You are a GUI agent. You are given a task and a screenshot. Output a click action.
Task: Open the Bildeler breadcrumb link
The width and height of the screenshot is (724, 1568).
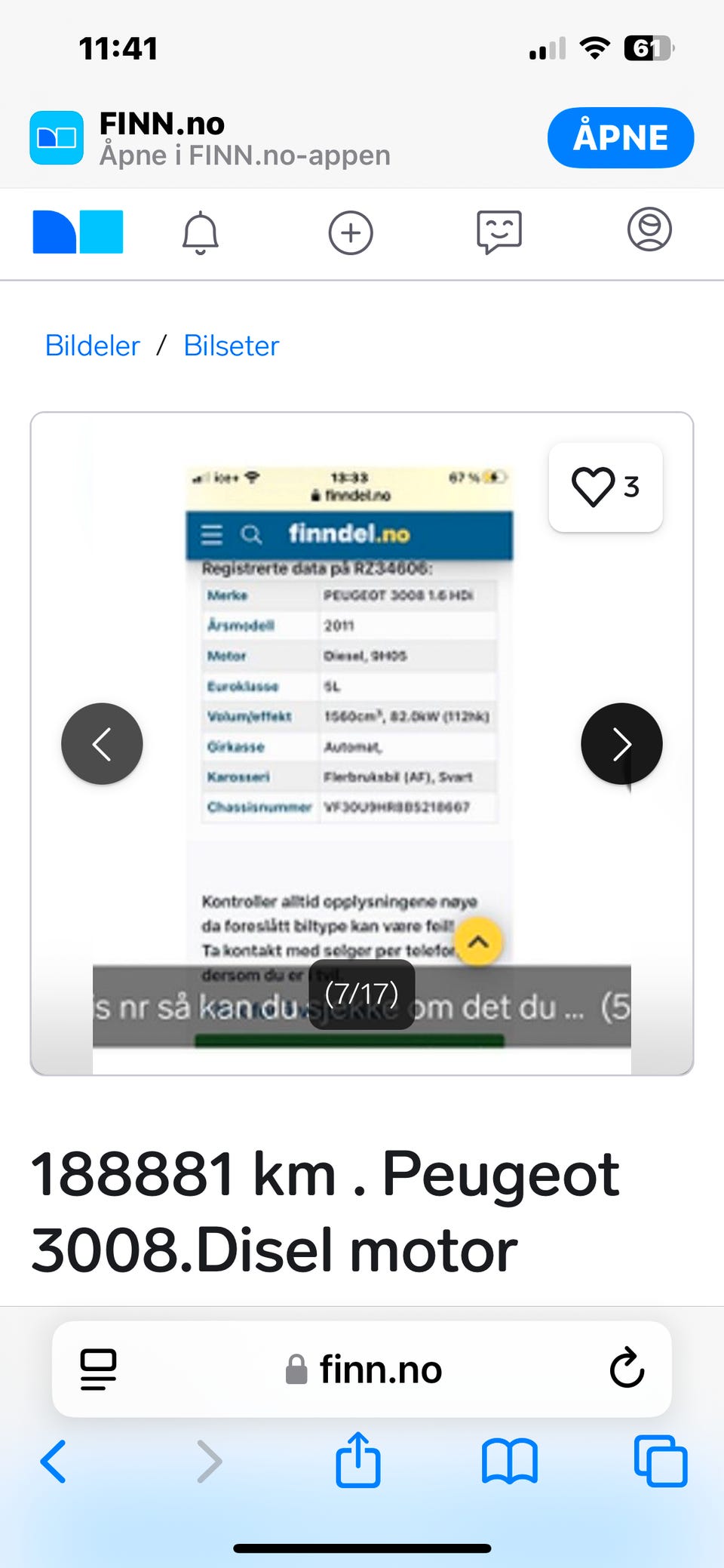coord(91,346)
